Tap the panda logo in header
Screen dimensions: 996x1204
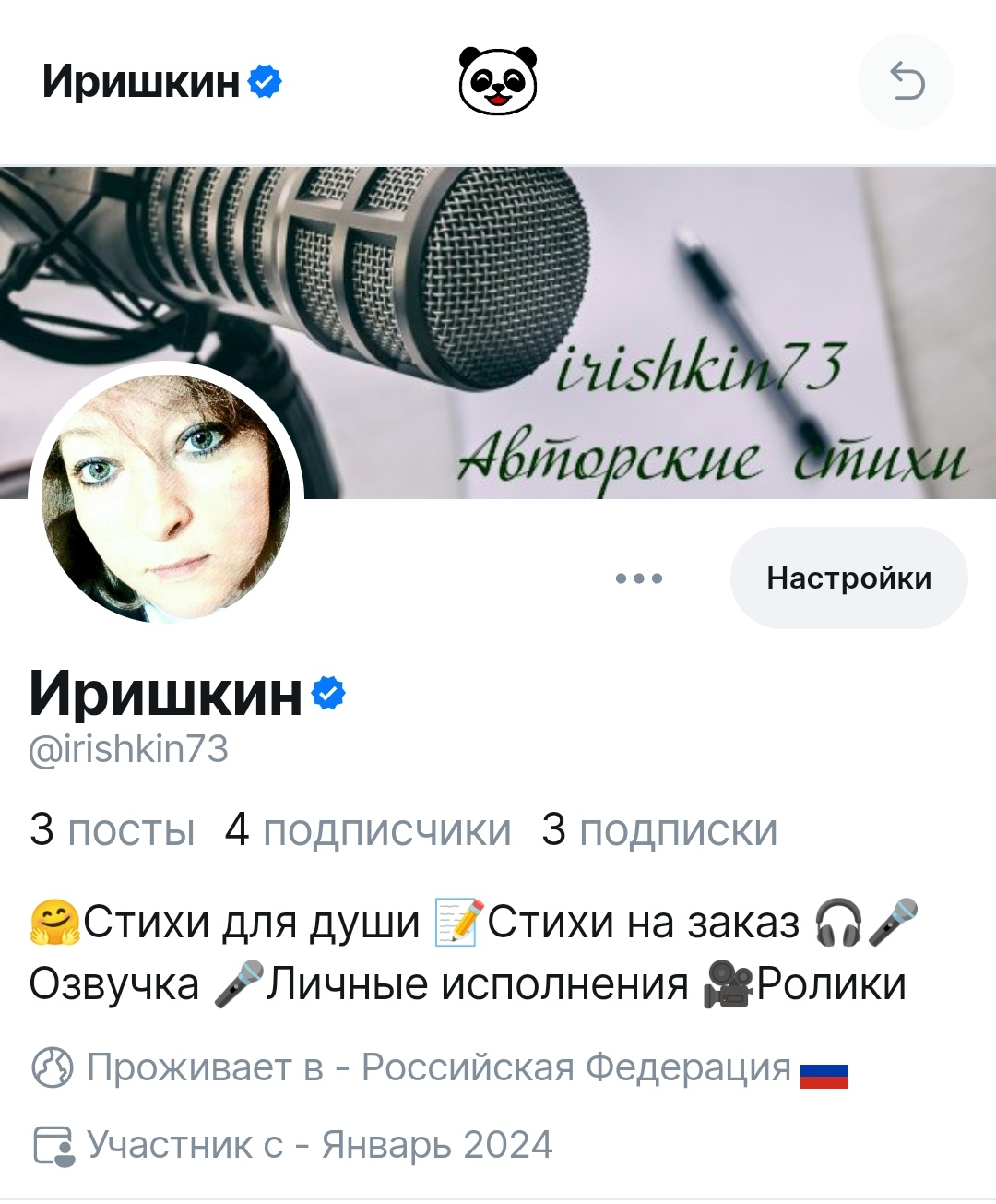[x=498, y=82]
